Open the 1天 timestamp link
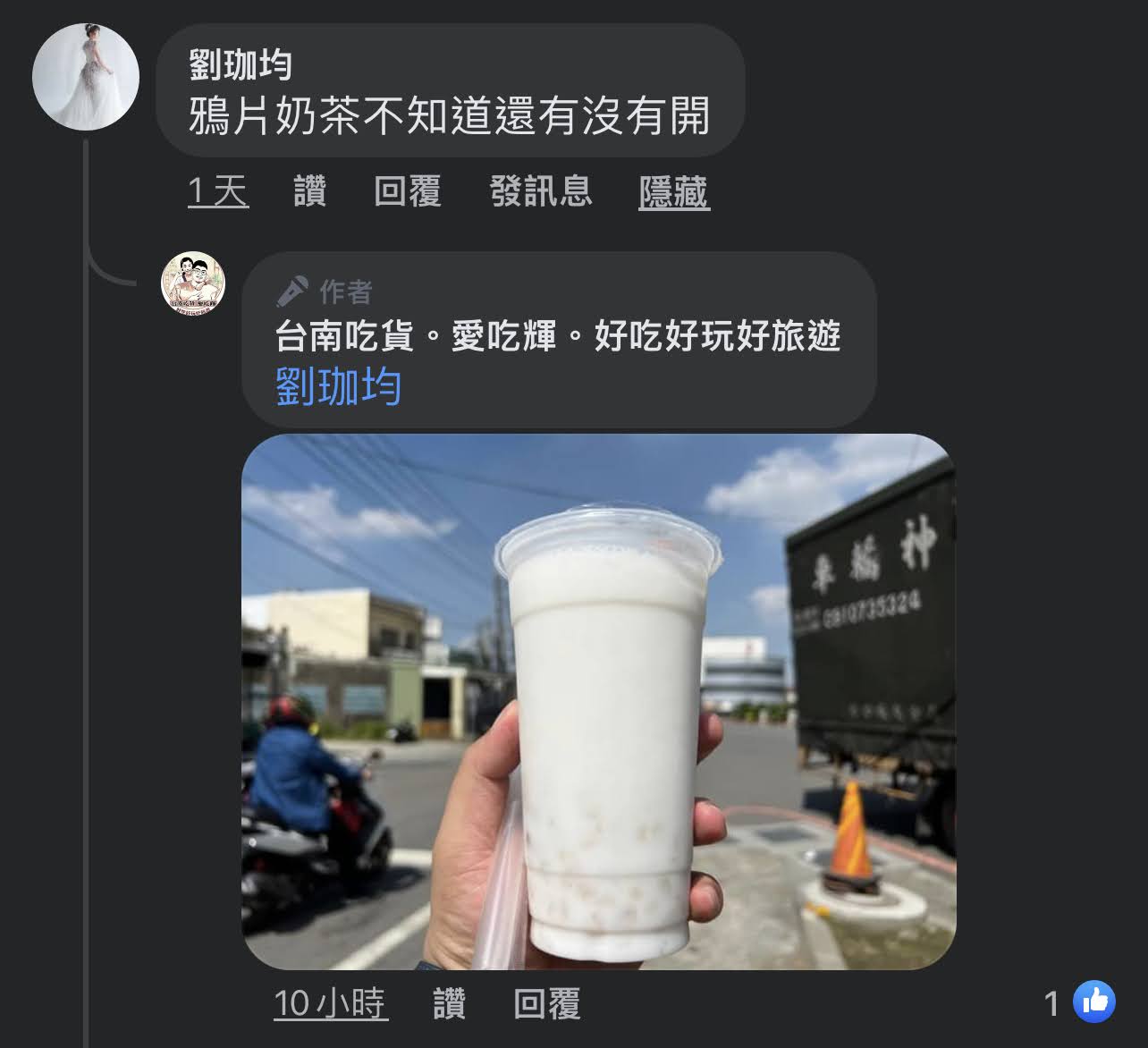The image size is (1148, 1048). (217, 191)
